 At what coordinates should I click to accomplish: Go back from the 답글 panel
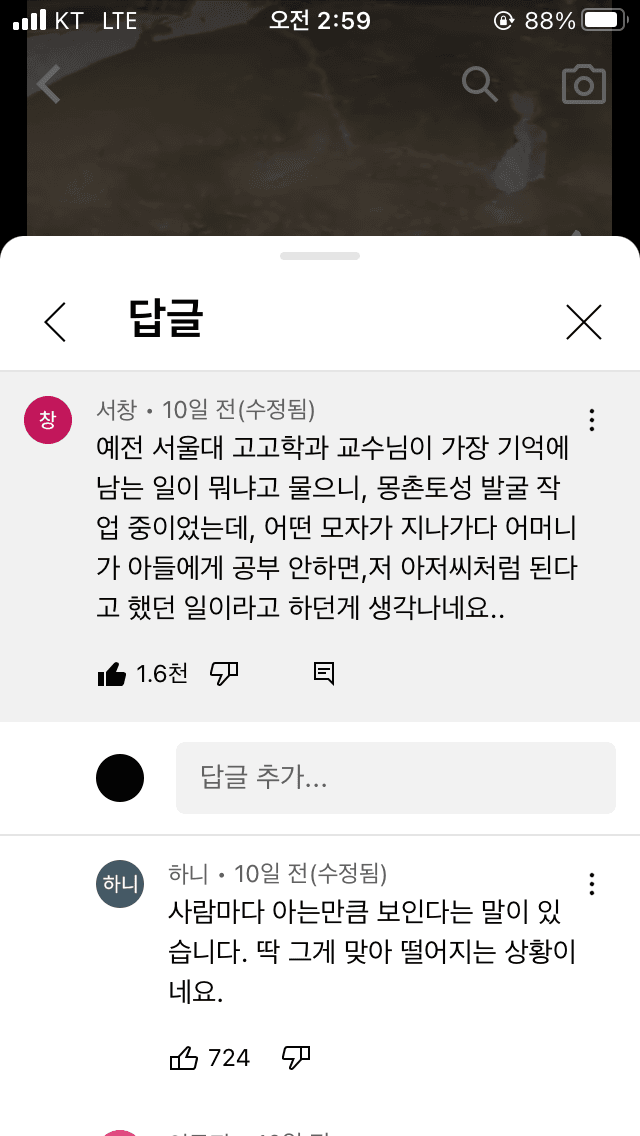pos(55,322)
